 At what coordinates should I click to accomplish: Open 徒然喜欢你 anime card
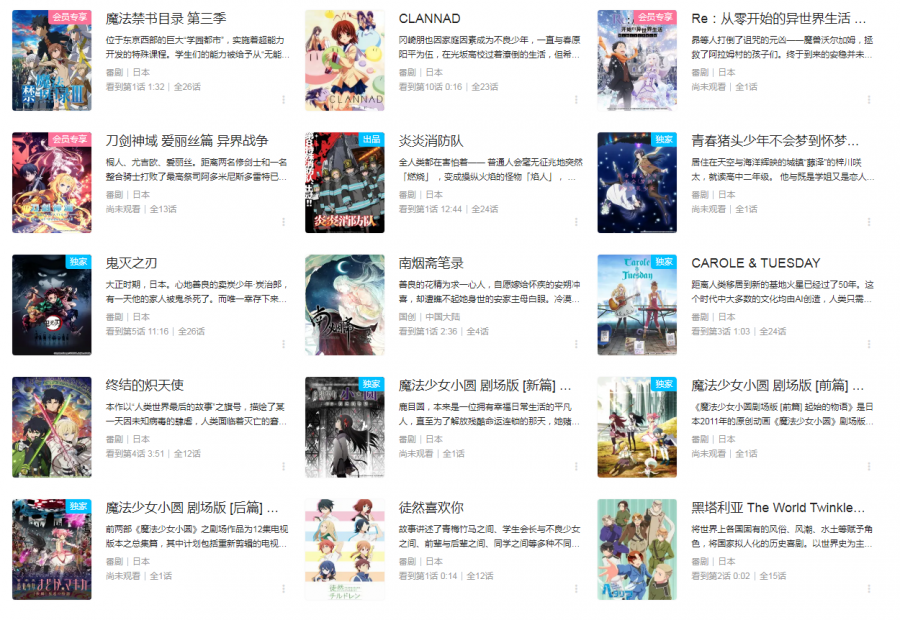pos(431,508)
